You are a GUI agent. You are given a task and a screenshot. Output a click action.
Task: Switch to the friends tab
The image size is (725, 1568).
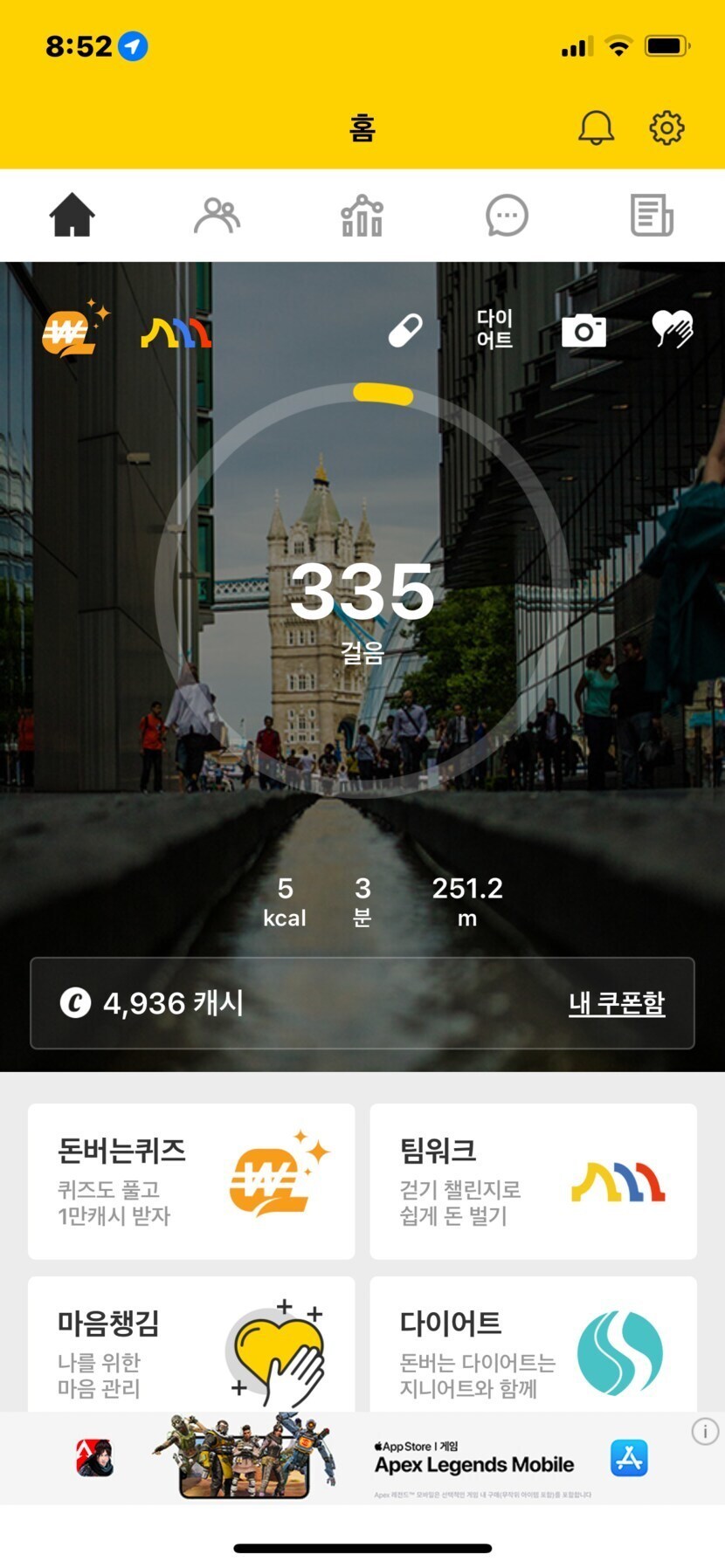(217, 216)
